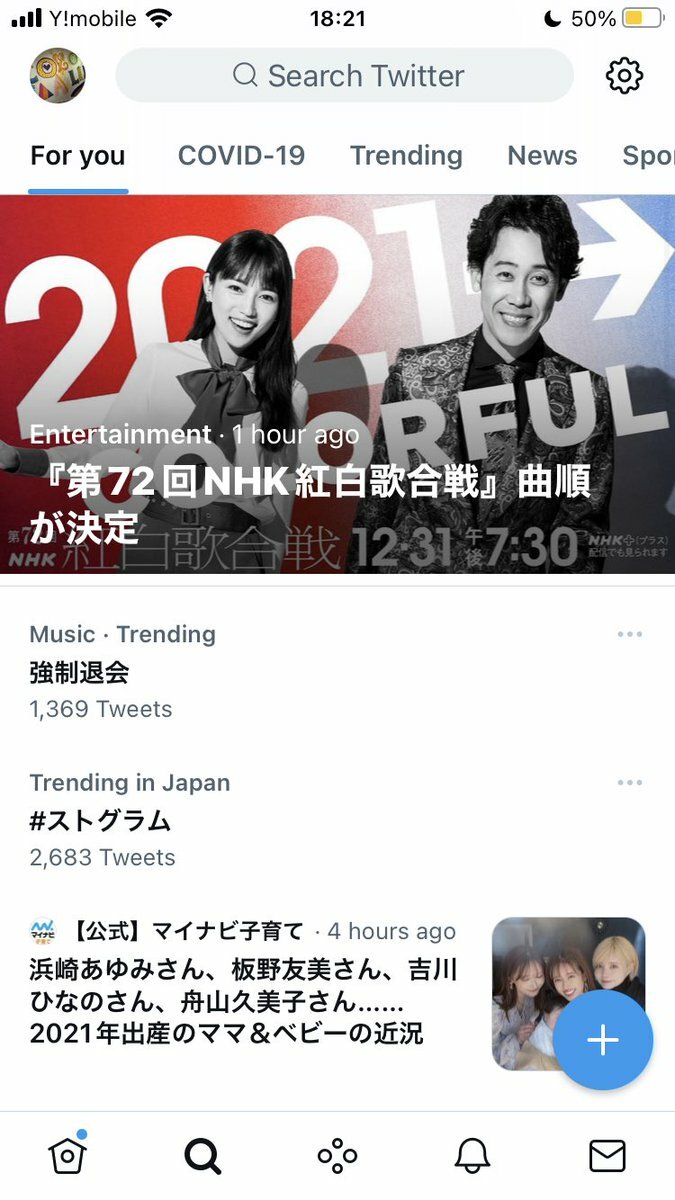Tap the Search Twitter field
The height and width of the screenshot is (1200, 675).
tap(345, 76)
